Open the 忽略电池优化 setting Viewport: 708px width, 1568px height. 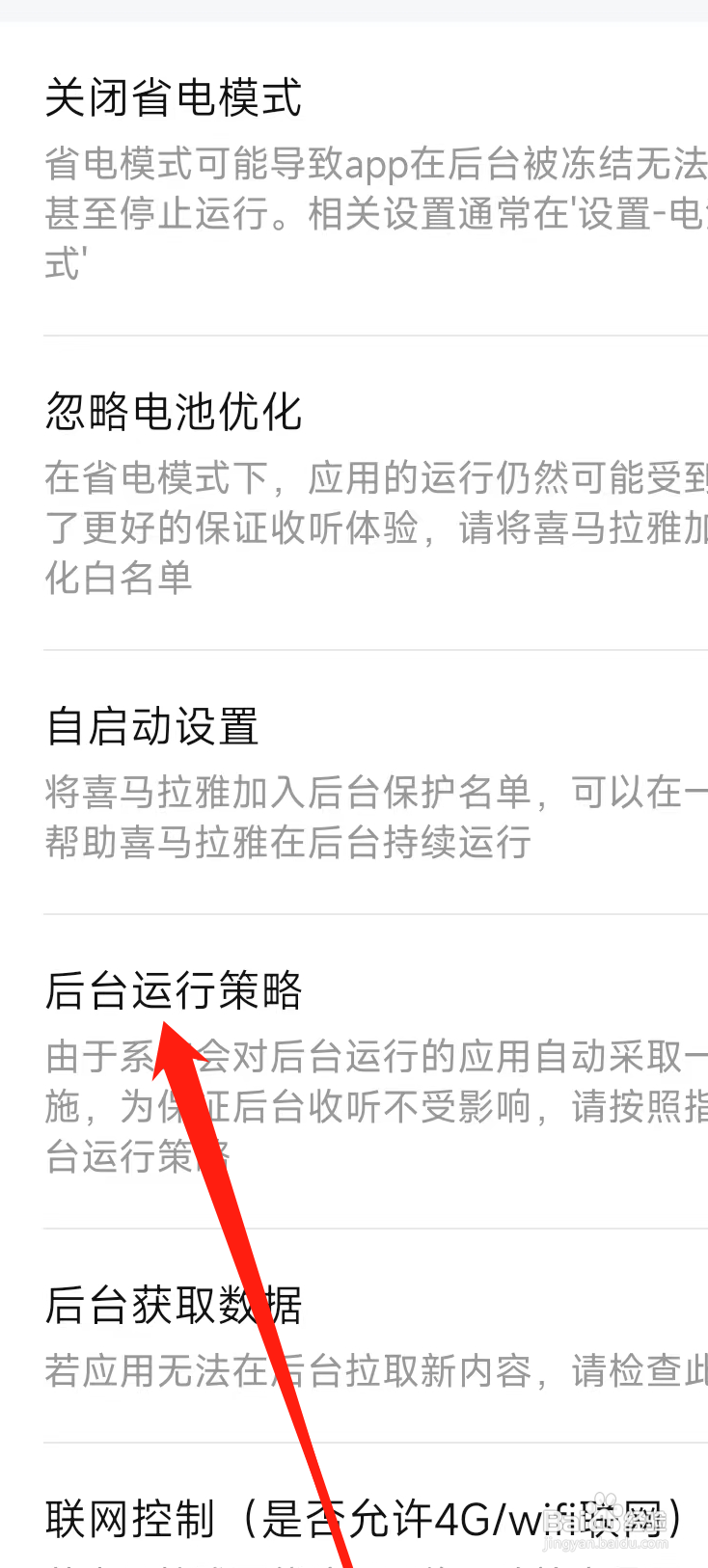pyautogui.click(x=174, y=413)
